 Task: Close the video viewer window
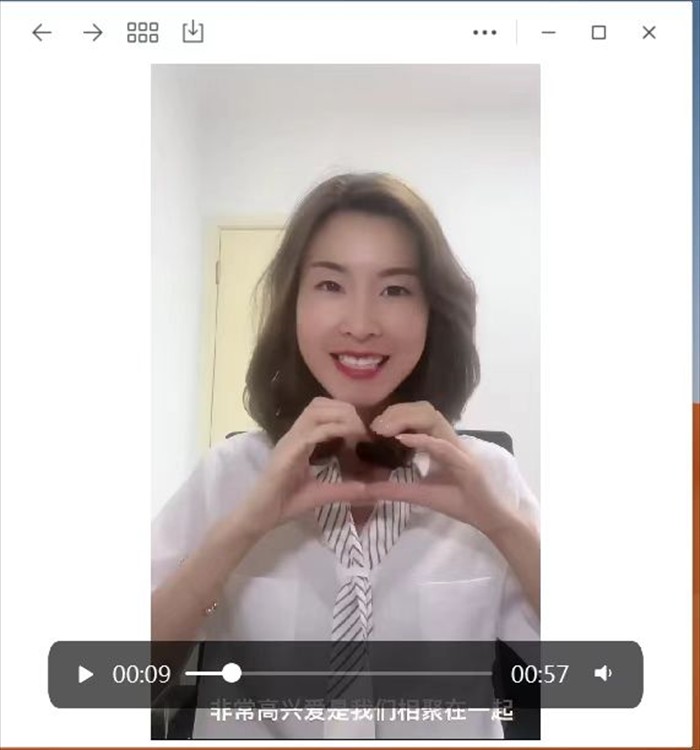coord(649,32)
